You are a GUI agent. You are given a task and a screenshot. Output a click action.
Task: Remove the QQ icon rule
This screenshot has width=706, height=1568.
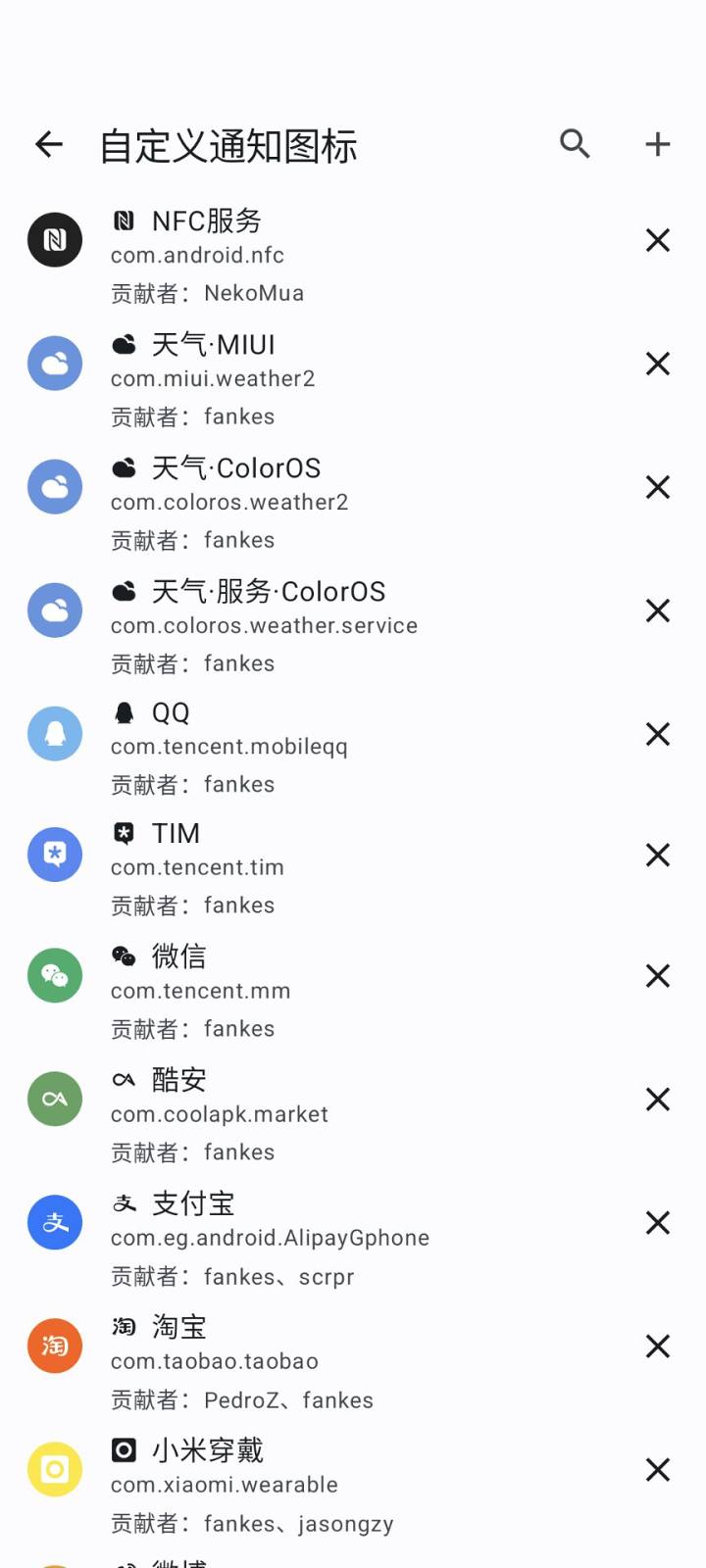click(657, 734)
